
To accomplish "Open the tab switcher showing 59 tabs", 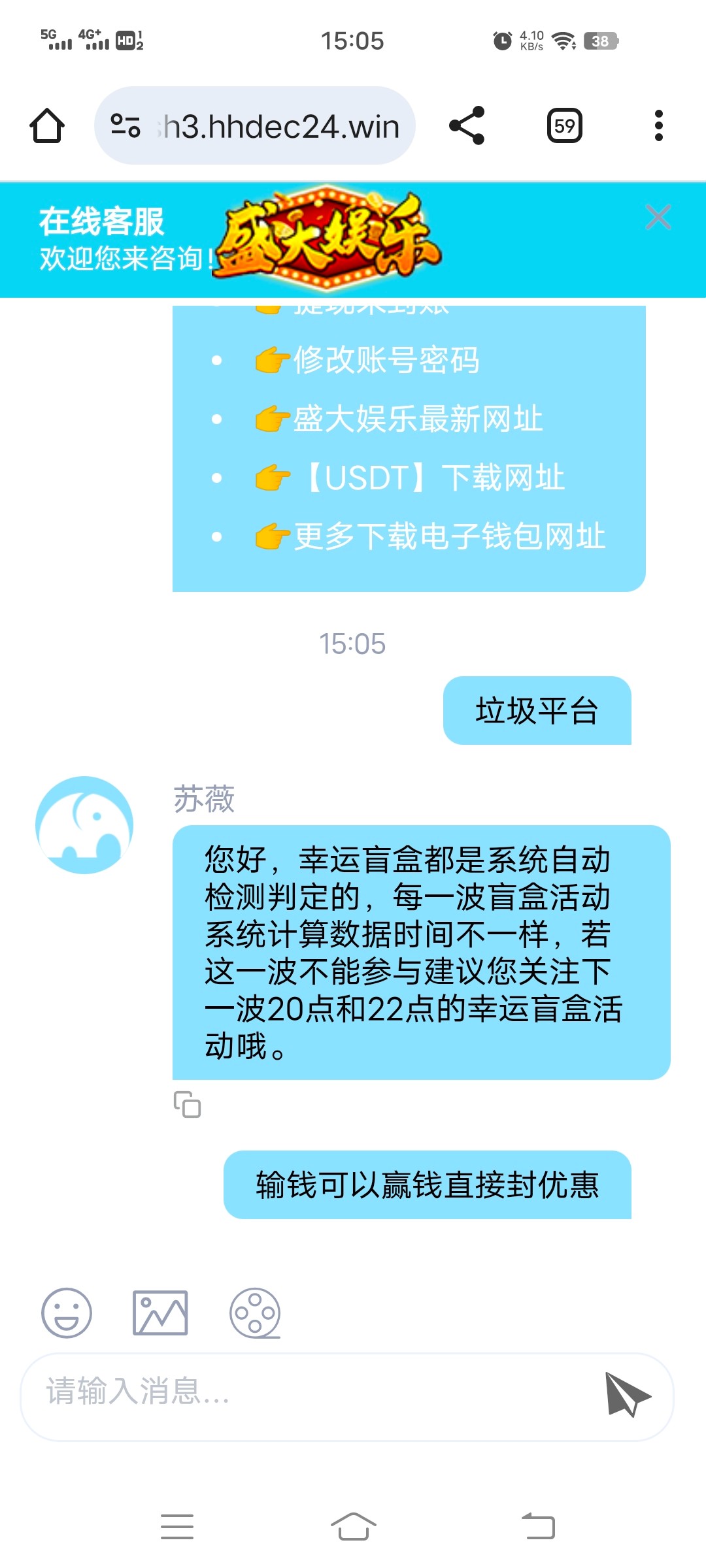I will 564,125.
